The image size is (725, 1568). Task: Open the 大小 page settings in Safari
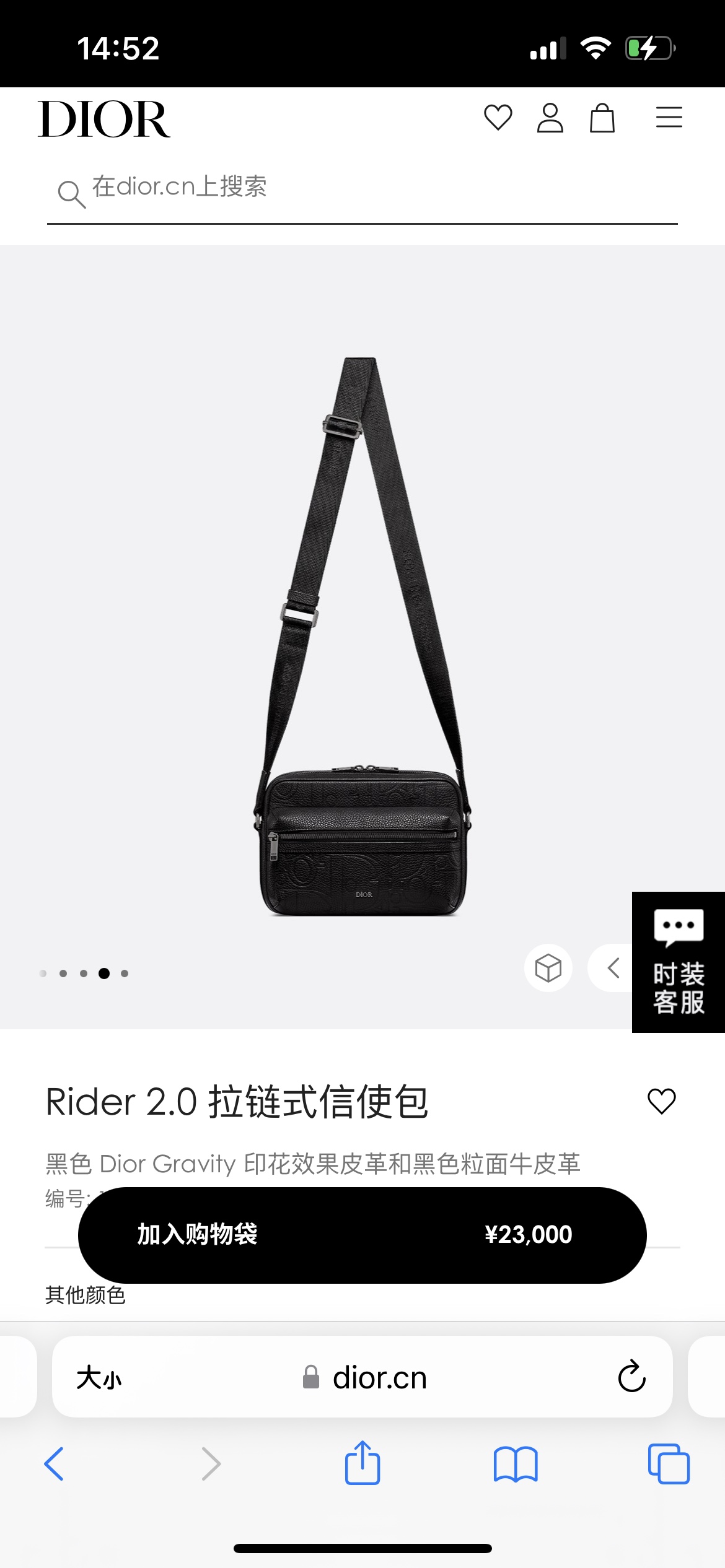tap(99, 1378)
